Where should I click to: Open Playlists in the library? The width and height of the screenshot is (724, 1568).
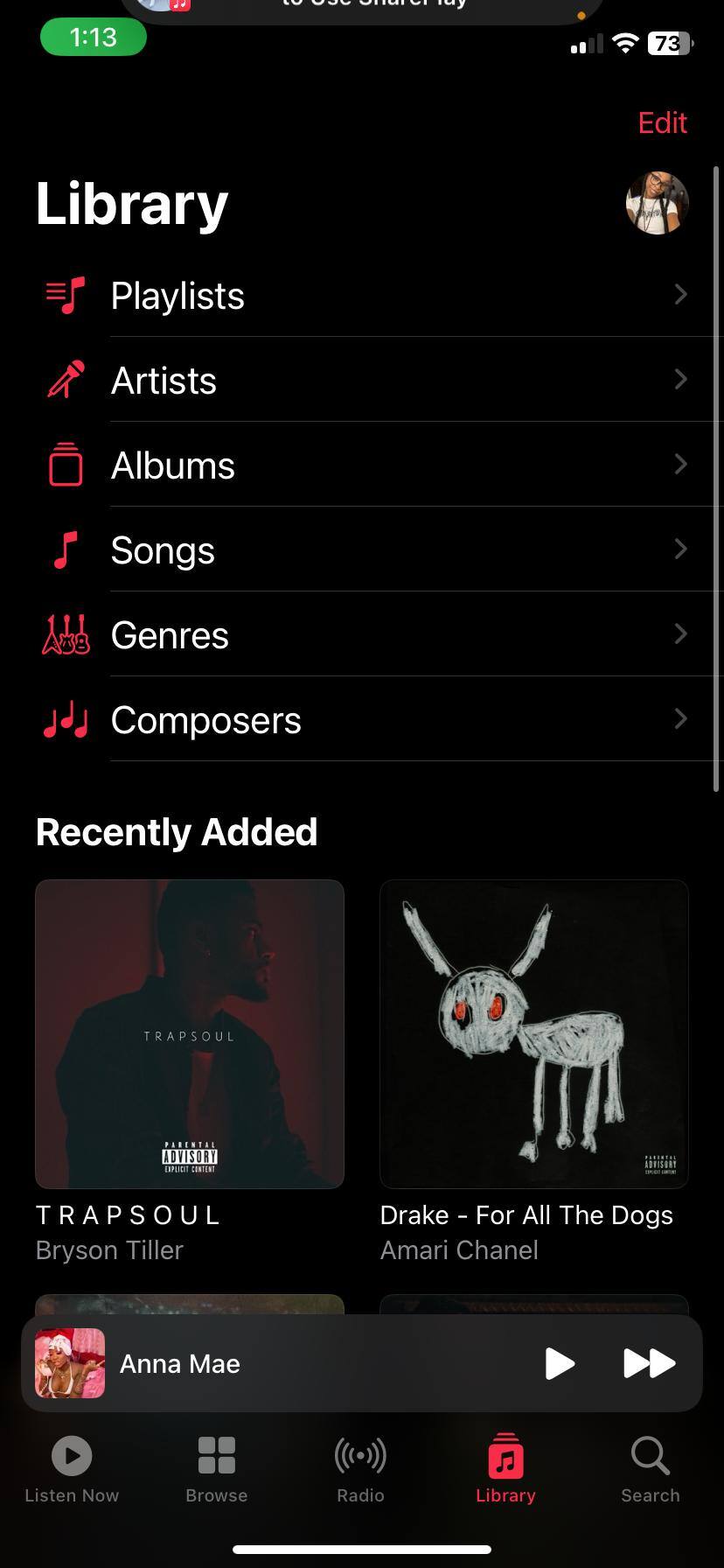[x=367, y=296]
